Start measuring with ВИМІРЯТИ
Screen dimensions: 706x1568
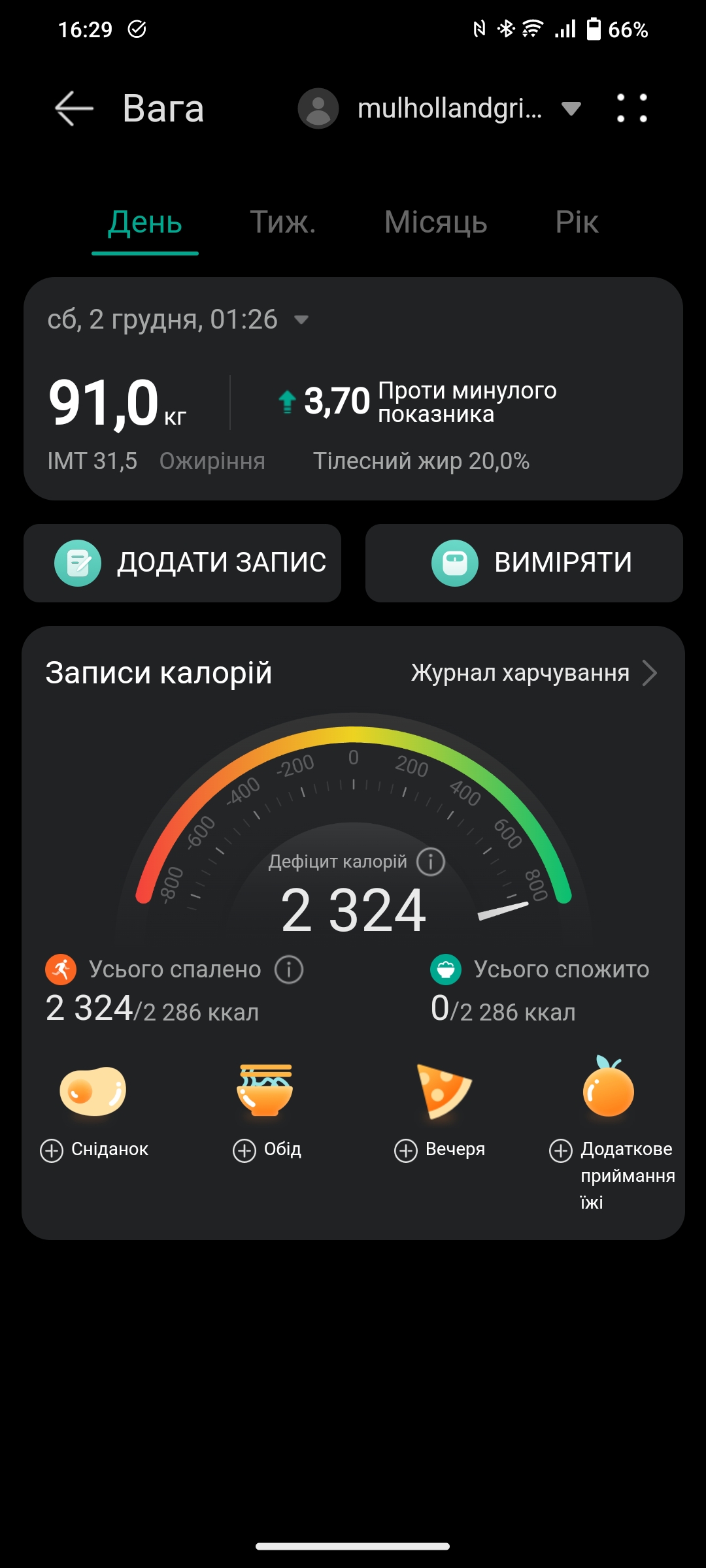tap(524, 563)
